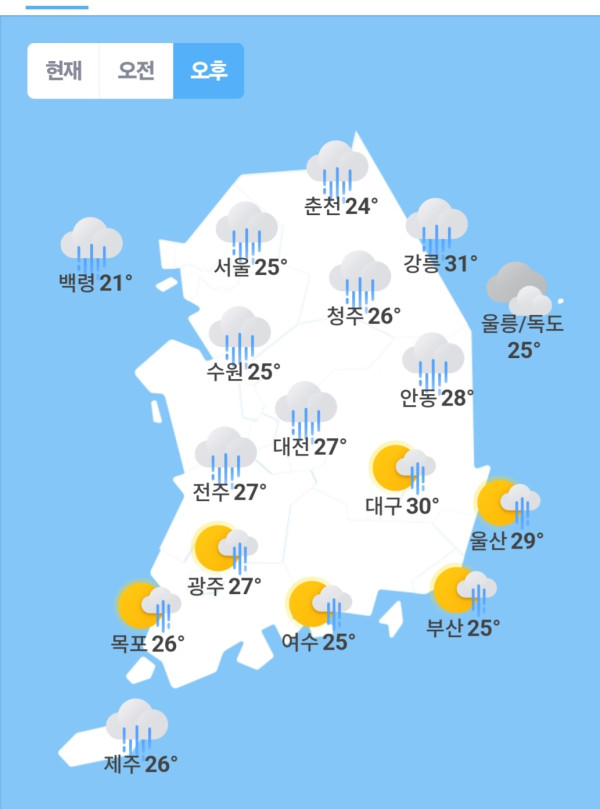The image size is (600, 809).
Task: View weather for 여수
Action: pyautogui.click(x=318, y=617)
